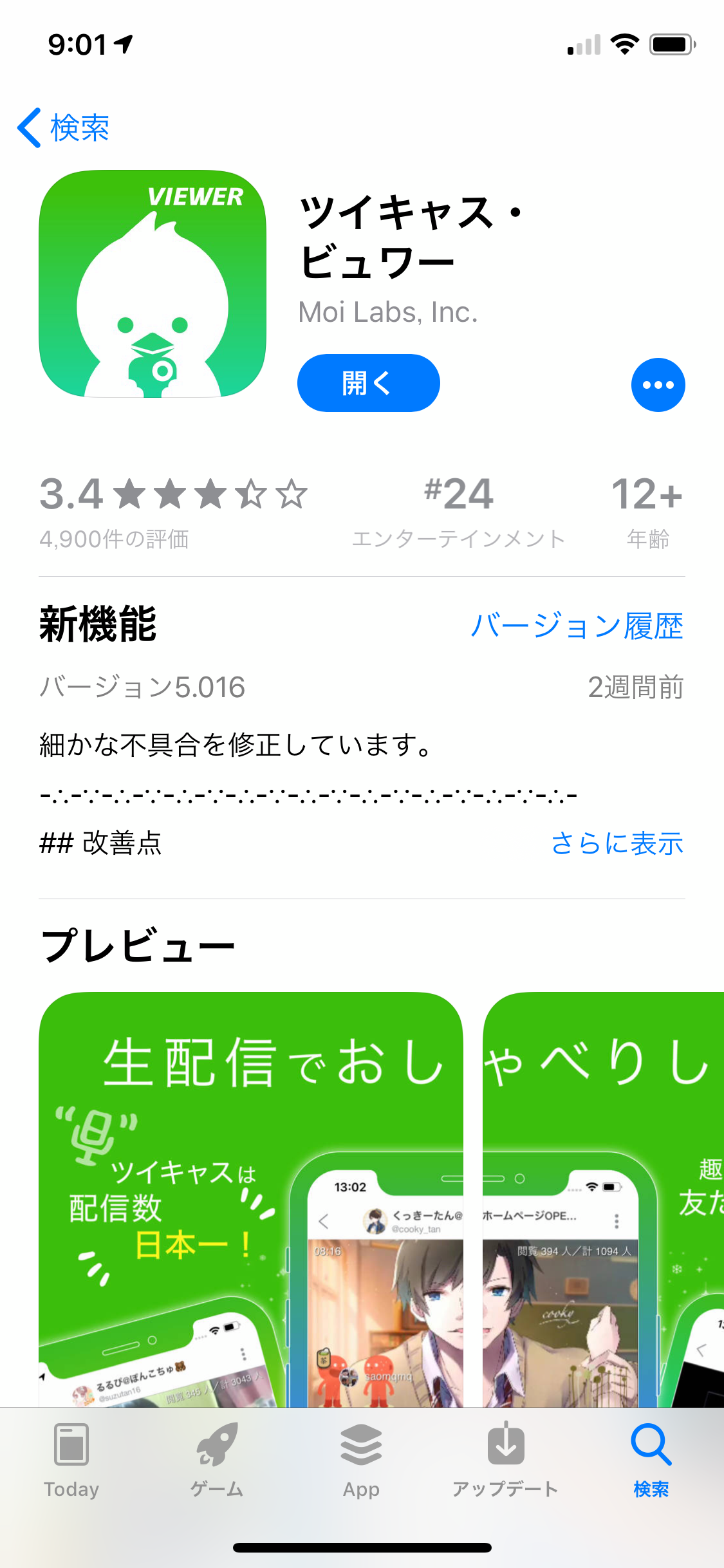Screen dimensions: 724x1568
Task: Go back to 検索 results
Action: coord(64,127)
